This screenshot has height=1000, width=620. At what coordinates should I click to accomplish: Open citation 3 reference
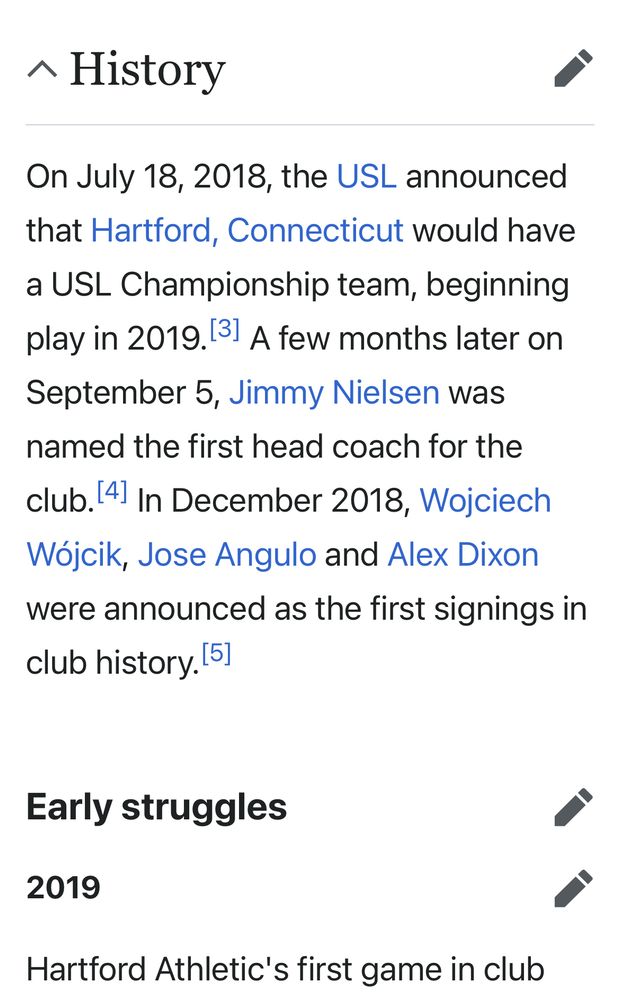225,328
